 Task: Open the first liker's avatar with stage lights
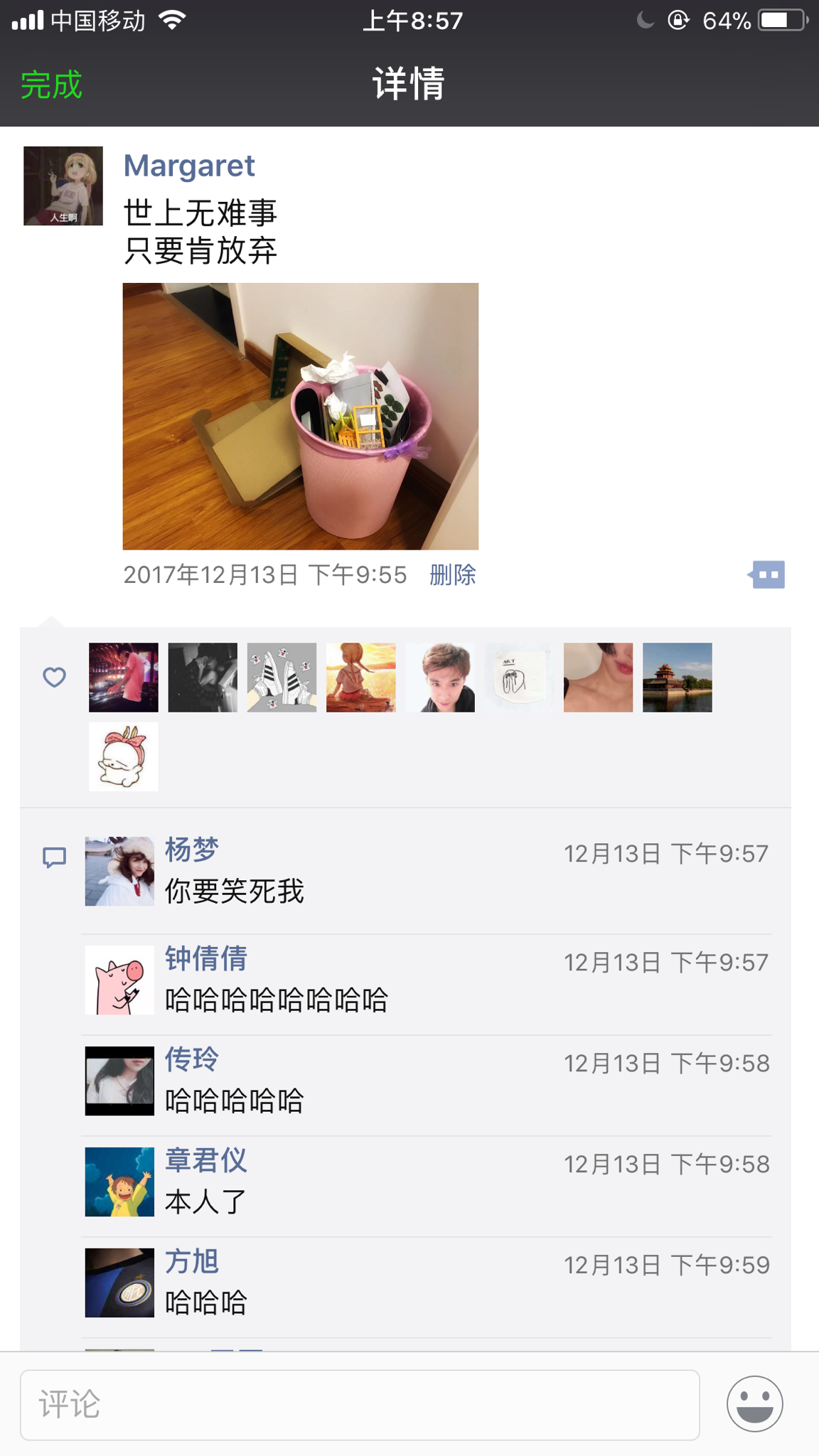pyautogui.click(x=124, y=678)
